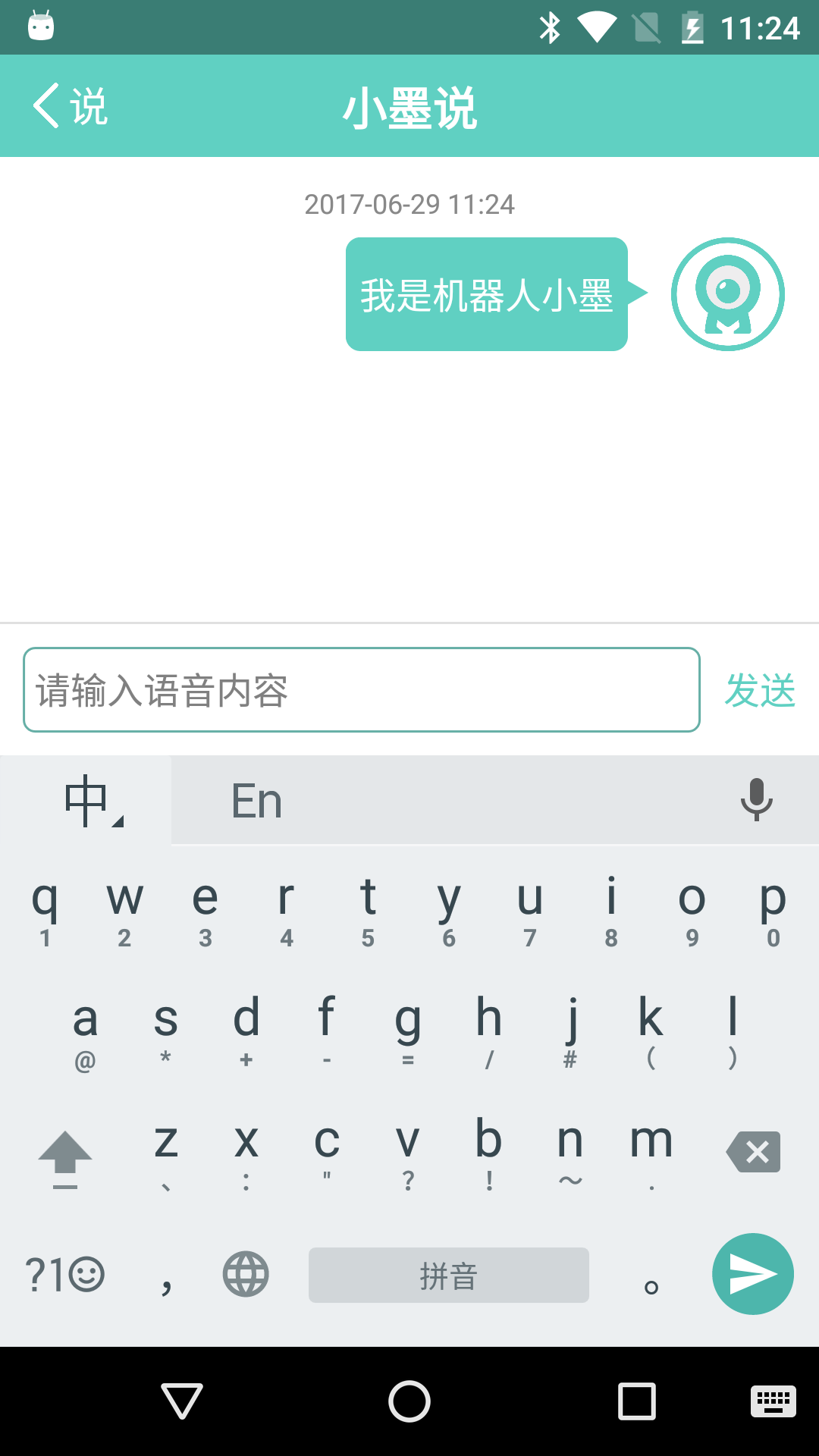This screenshot has height=1456, width=819.
Task: Focus the 请输入语音内容 text field
Action: (361, 690)
